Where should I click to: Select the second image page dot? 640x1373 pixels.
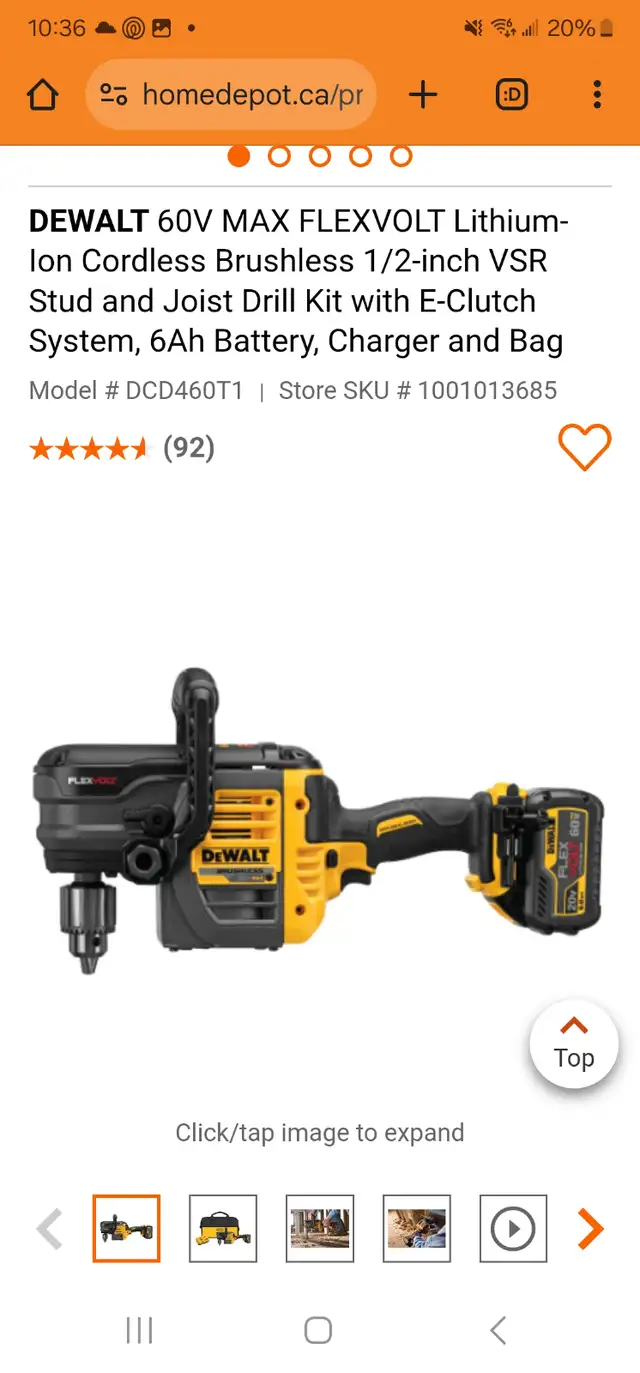(279, 156)
